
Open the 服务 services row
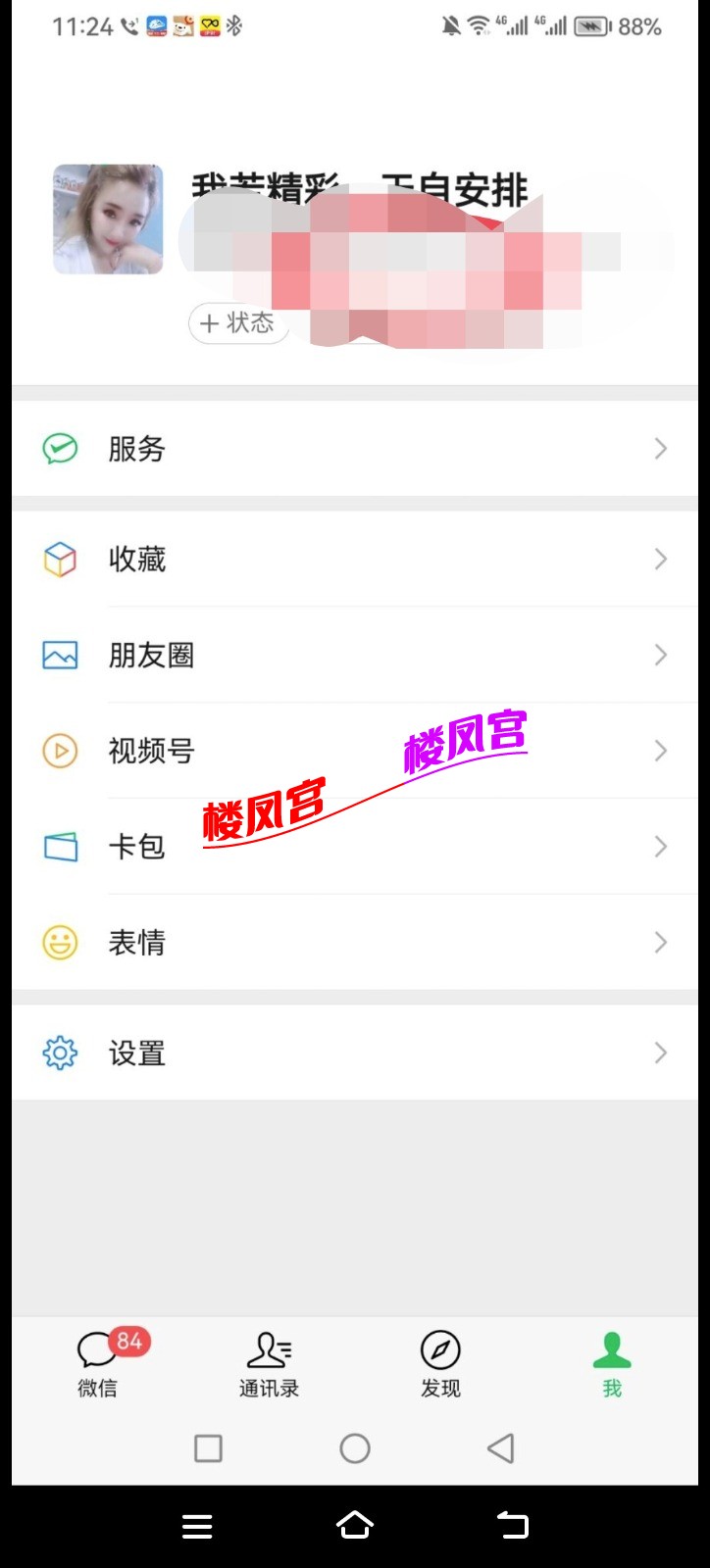(x=355, y=449)
